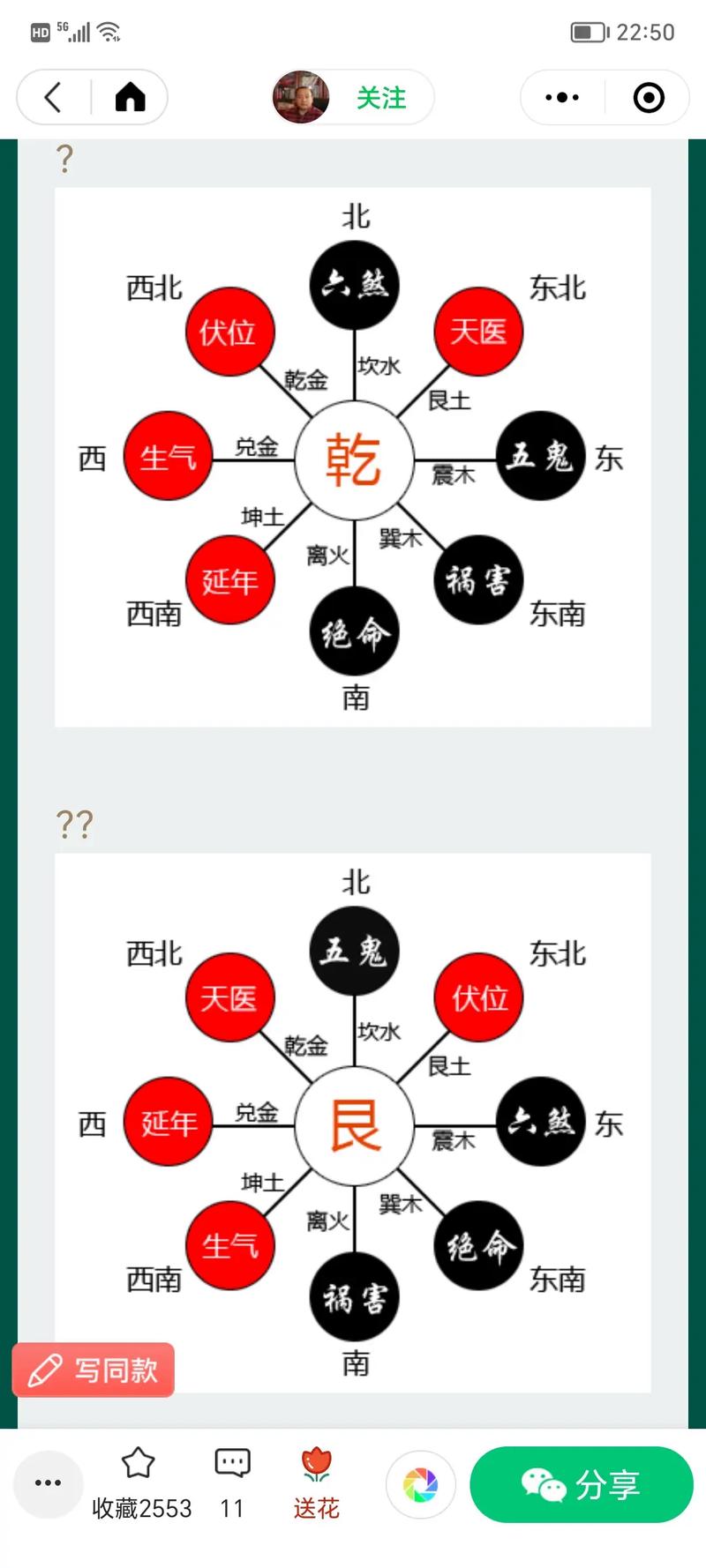Open the colorful shutter icon
Image resolution: width=706 pixels, height=1568 pixels.
point(421,1484)
